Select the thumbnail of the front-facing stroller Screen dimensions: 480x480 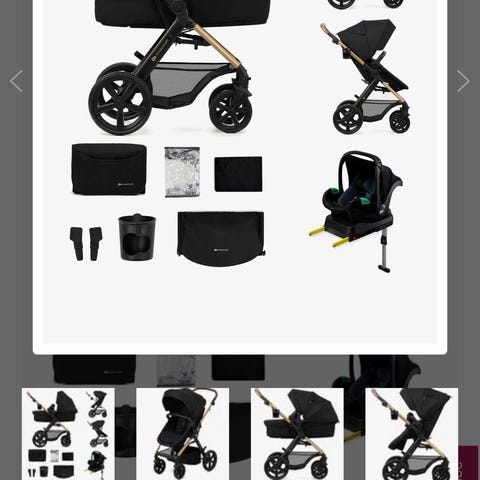[x=183, y=434]
